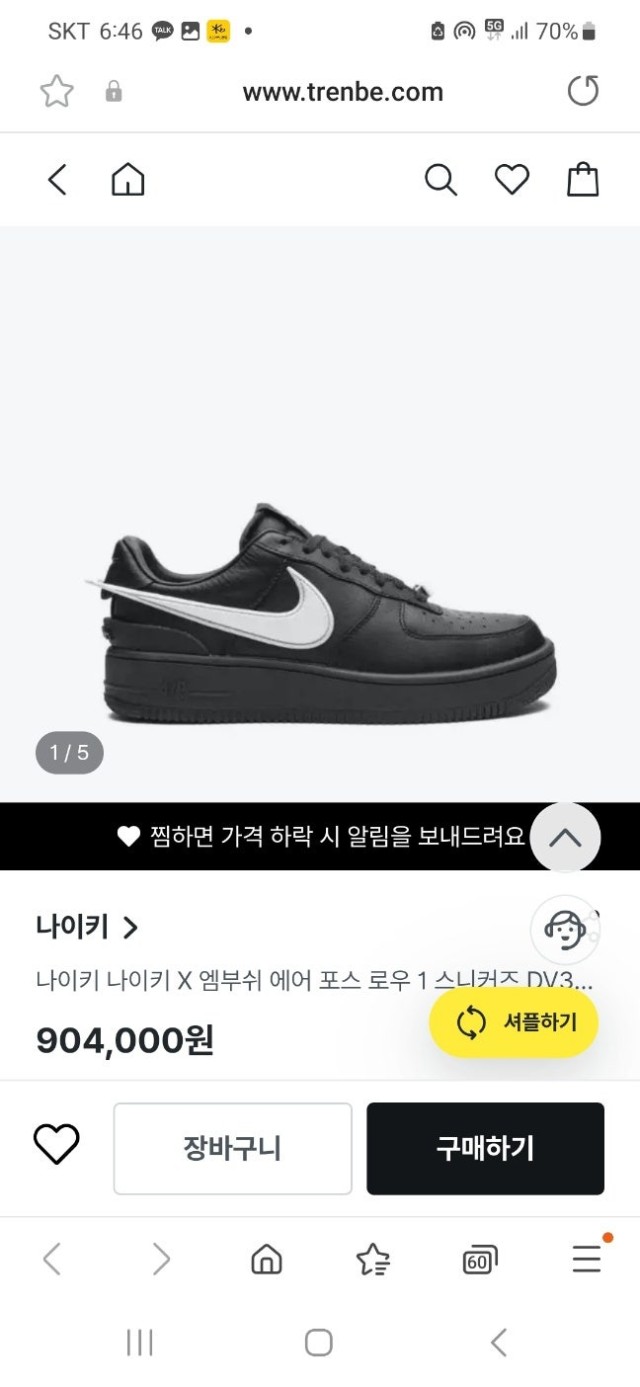Add item to cart with 장바구니
This screenshot has width=640, height=1387.
tap(232, 1148)
